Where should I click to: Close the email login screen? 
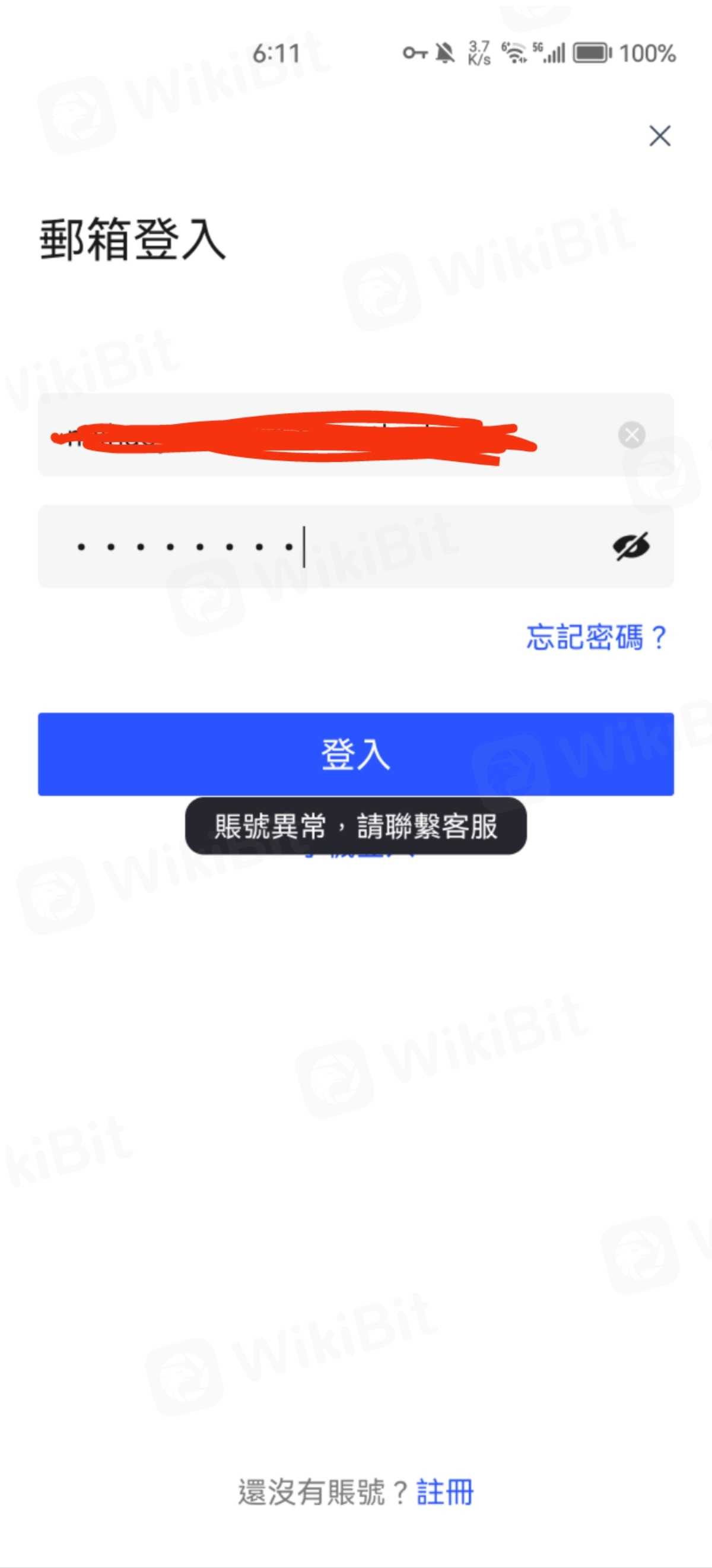click(660, 136)
